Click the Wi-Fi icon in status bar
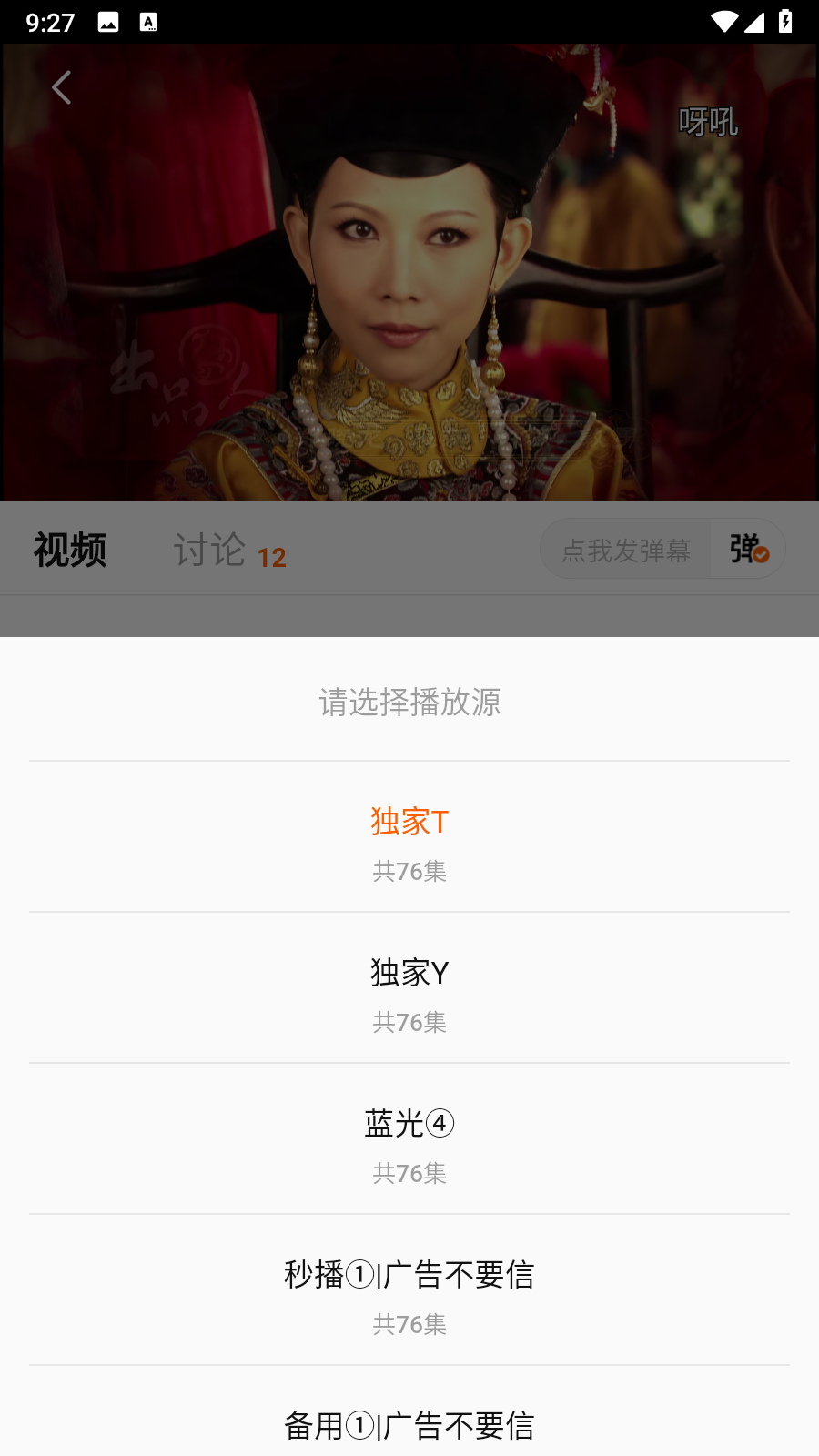This screenshot has width=819, height=1456. point(723,20)
